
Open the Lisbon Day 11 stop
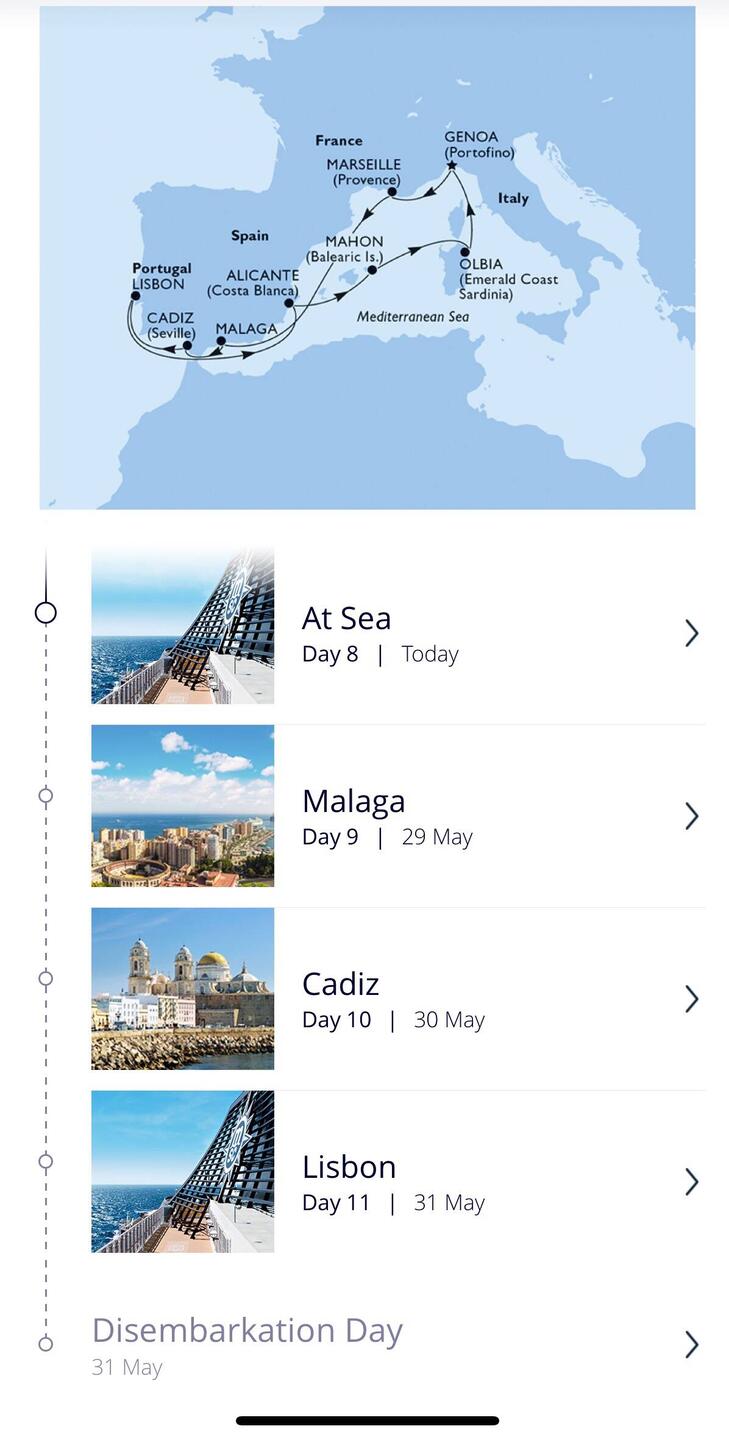398,1182
